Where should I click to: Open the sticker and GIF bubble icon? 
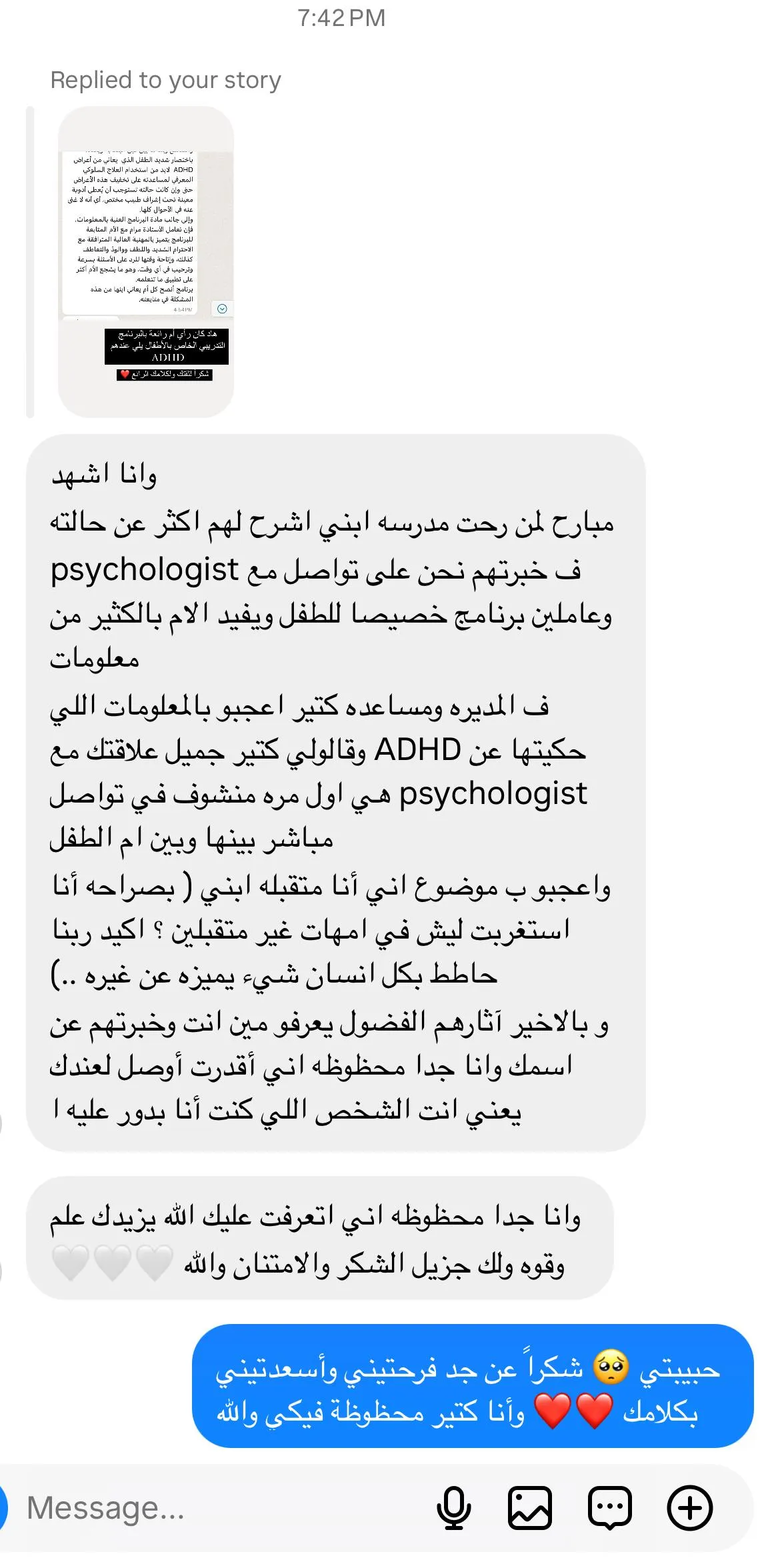click(x=610, y=1508)
